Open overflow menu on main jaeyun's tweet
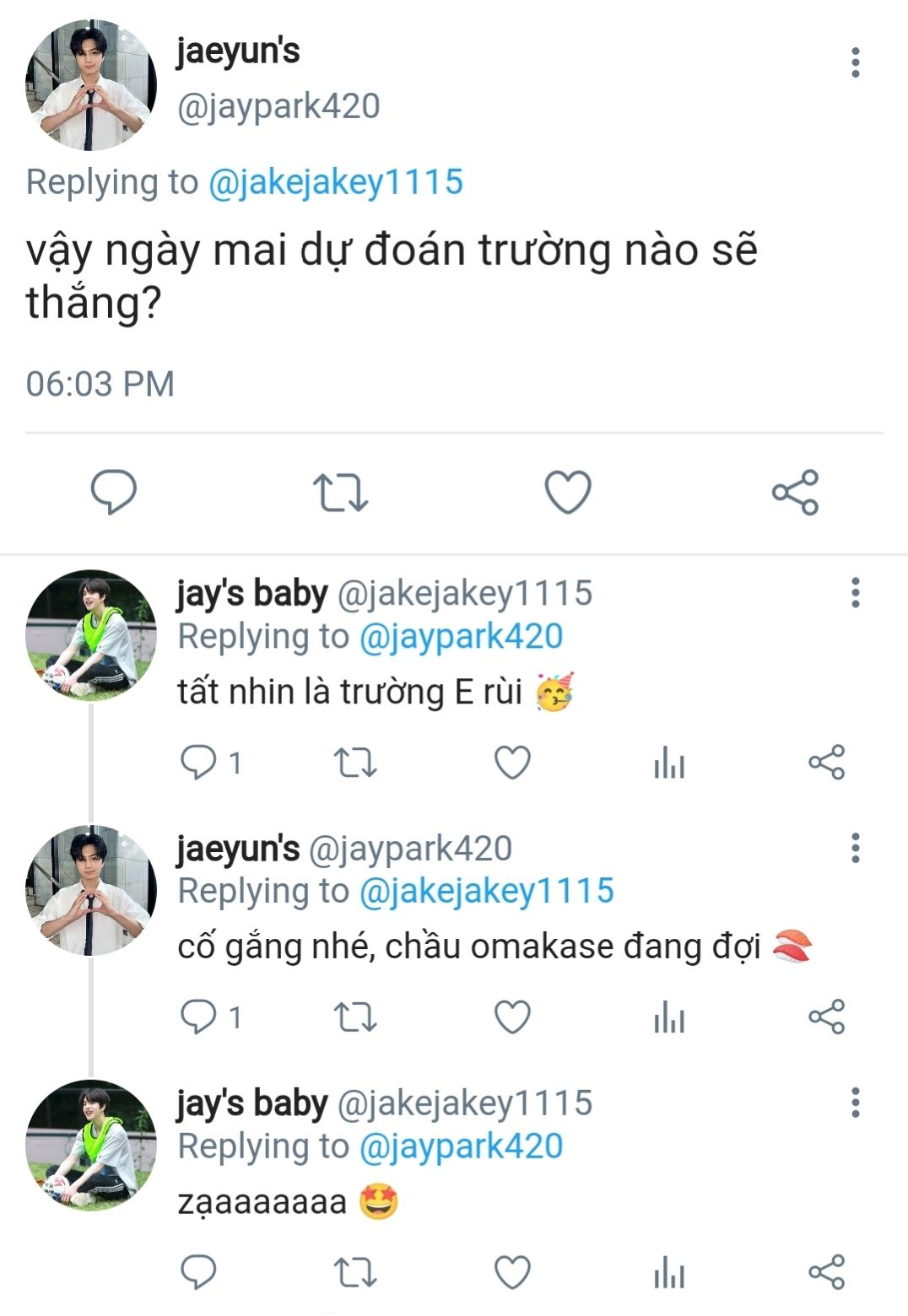Image resolution: width=908 pixels, height=1316 pixels. point(855,62)
